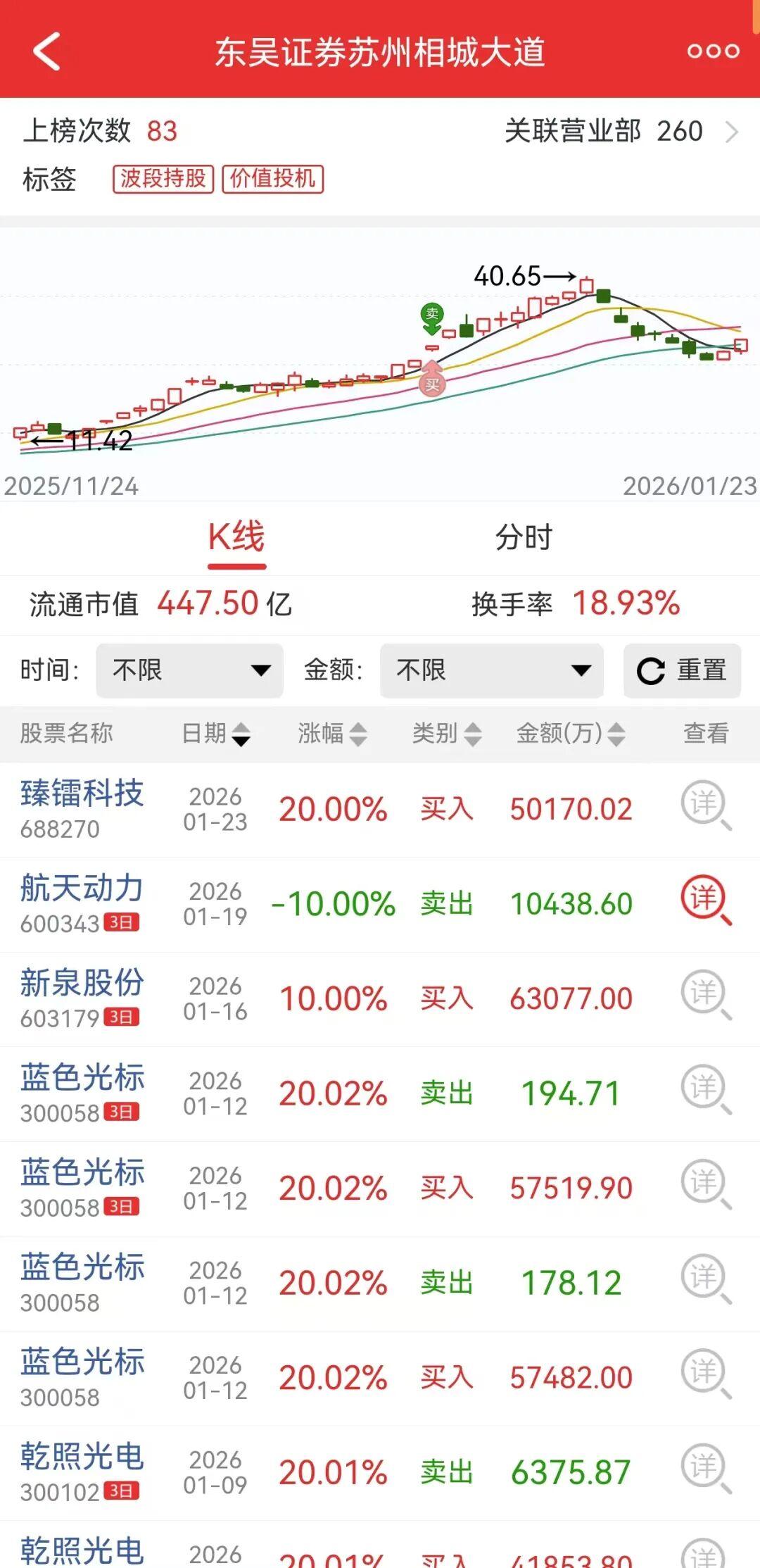Sort the list by 涨幅
Screen dimensions: 760x1568
click(332, 733)
